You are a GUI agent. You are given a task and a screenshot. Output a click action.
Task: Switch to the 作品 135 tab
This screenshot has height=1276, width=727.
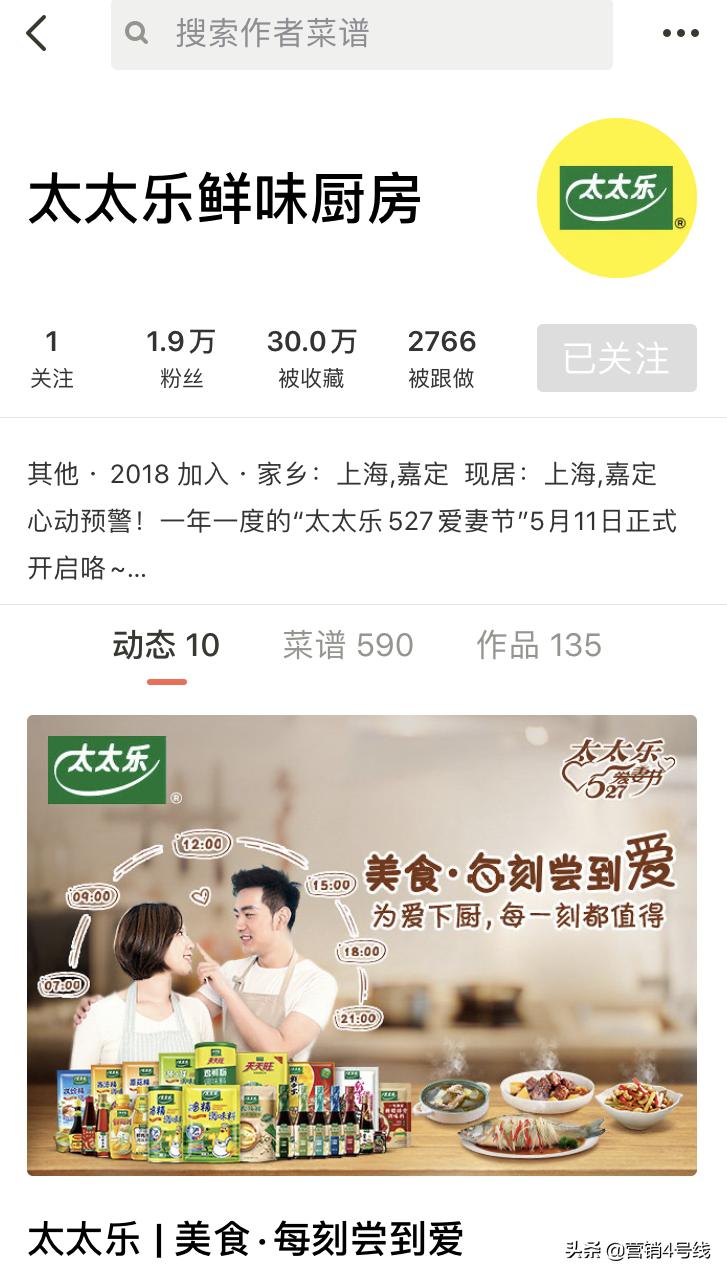pos(539,646)
